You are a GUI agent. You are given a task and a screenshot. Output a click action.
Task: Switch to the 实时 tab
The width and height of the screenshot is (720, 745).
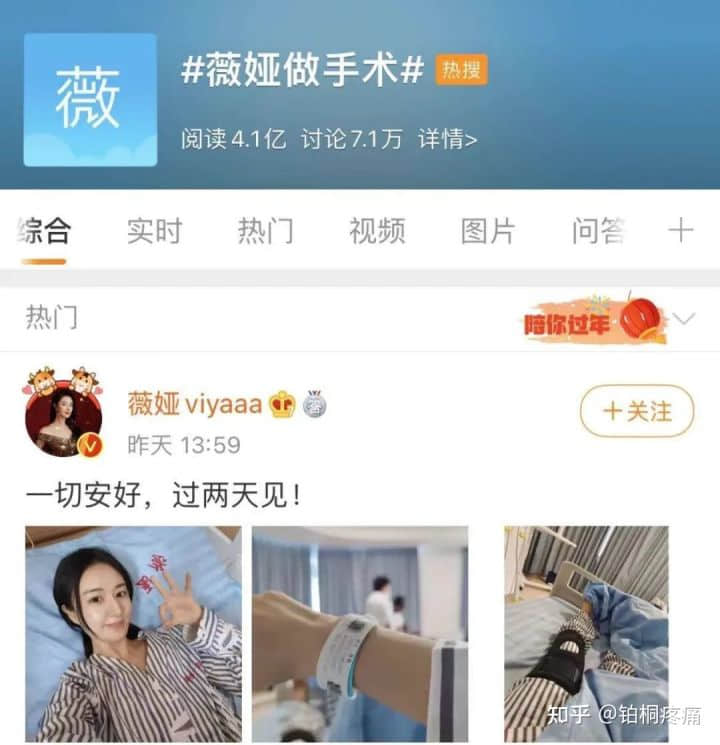(x=153, y=231)
